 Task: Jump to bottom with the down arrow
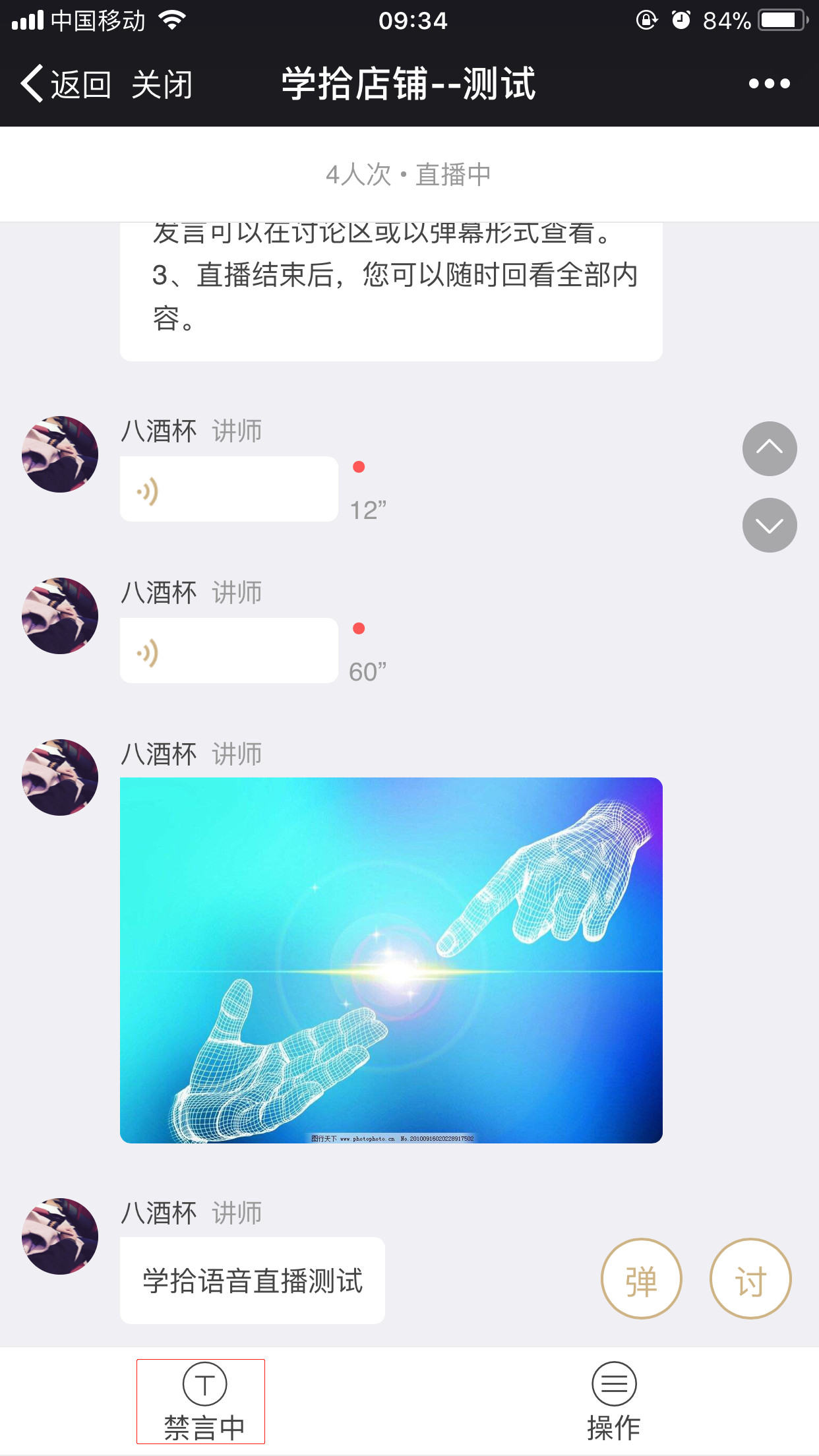pos(770,525)
